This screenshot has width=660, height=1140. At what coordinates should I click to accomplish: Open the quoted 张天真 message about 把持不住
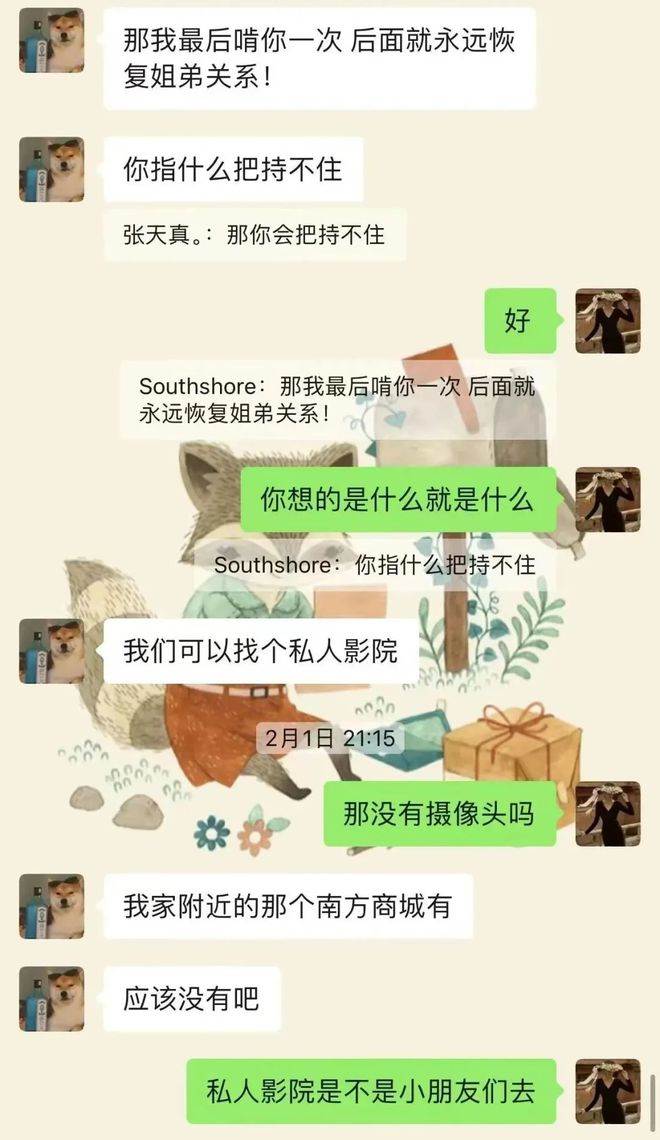254,235
